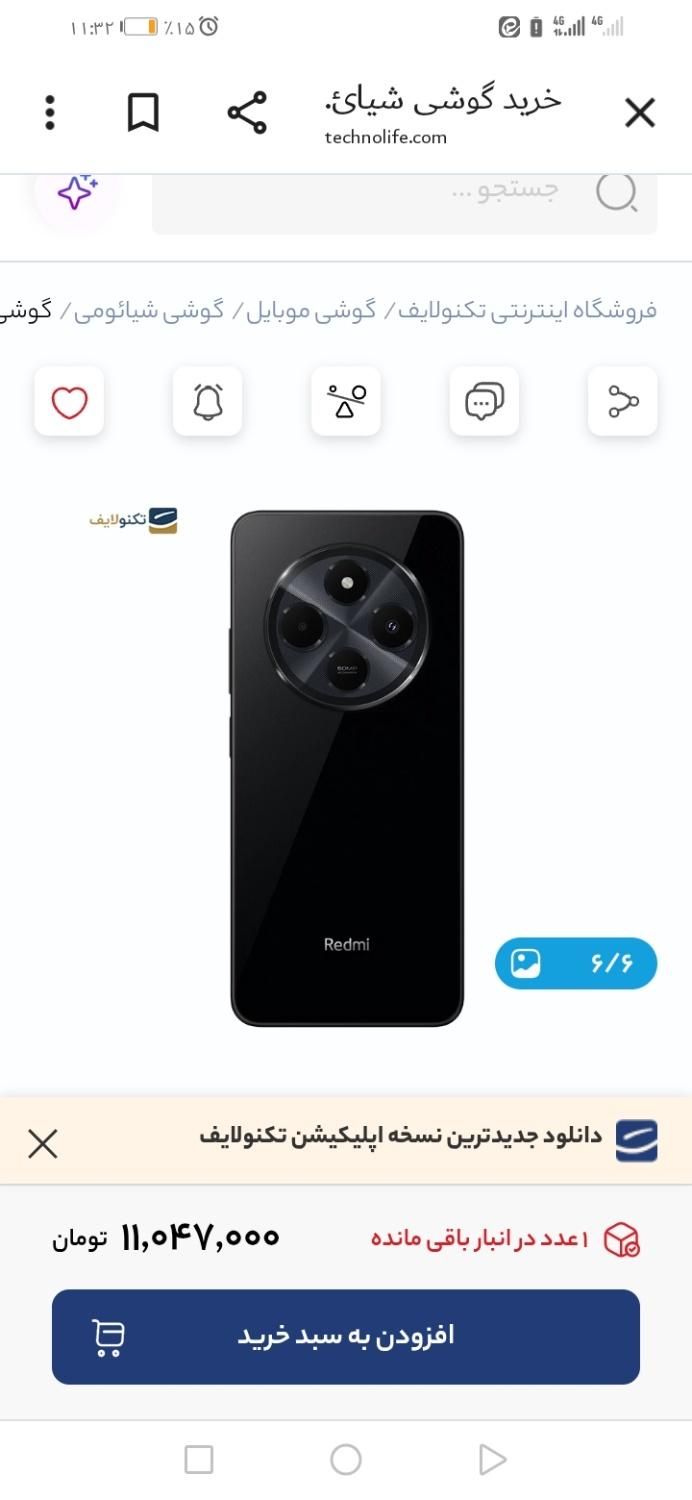Open the 6/6 image gallery counter
The width and height of the screenshot is (692, 1500).
tap(576, 963)
